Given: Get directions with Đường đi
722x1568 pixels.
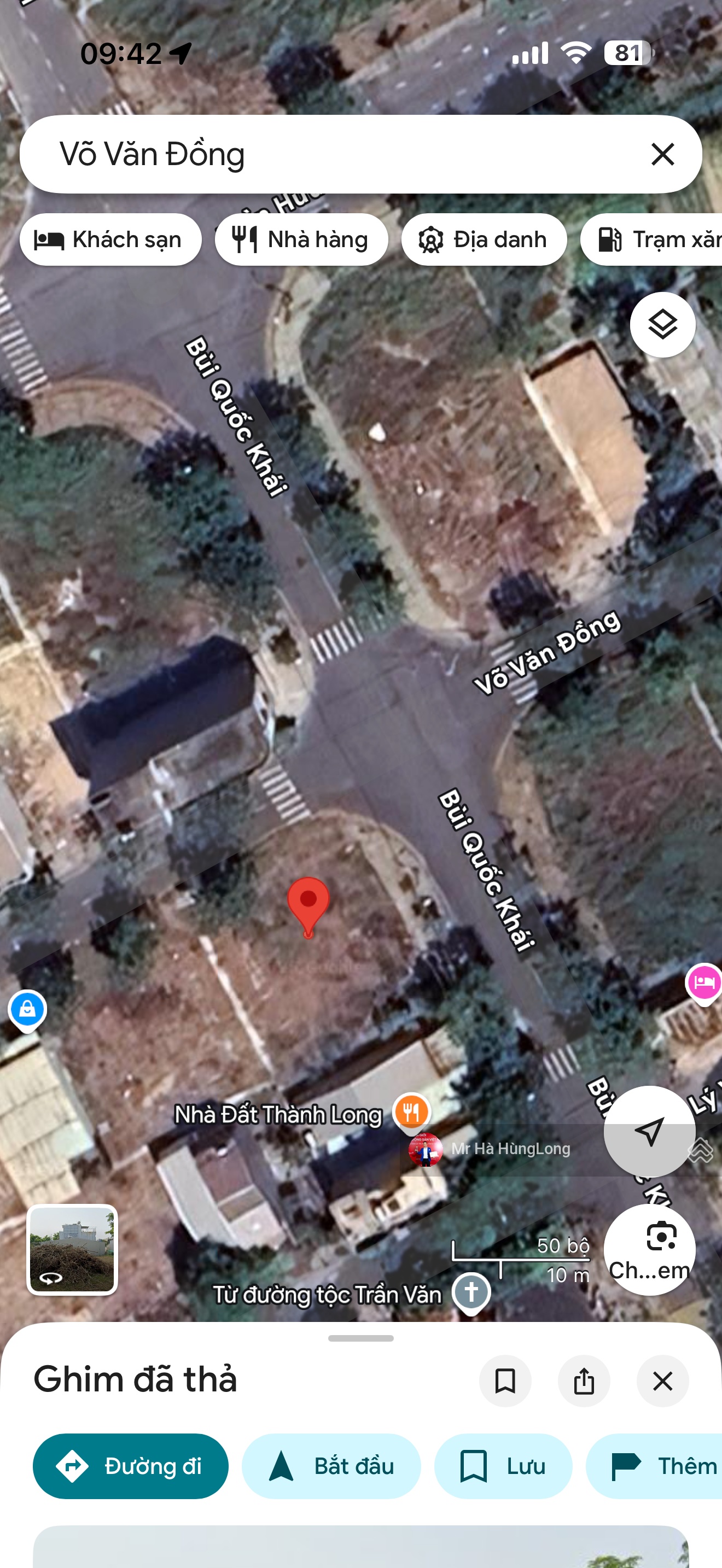Looking at the screenshot, I should tap(131, 1466).
